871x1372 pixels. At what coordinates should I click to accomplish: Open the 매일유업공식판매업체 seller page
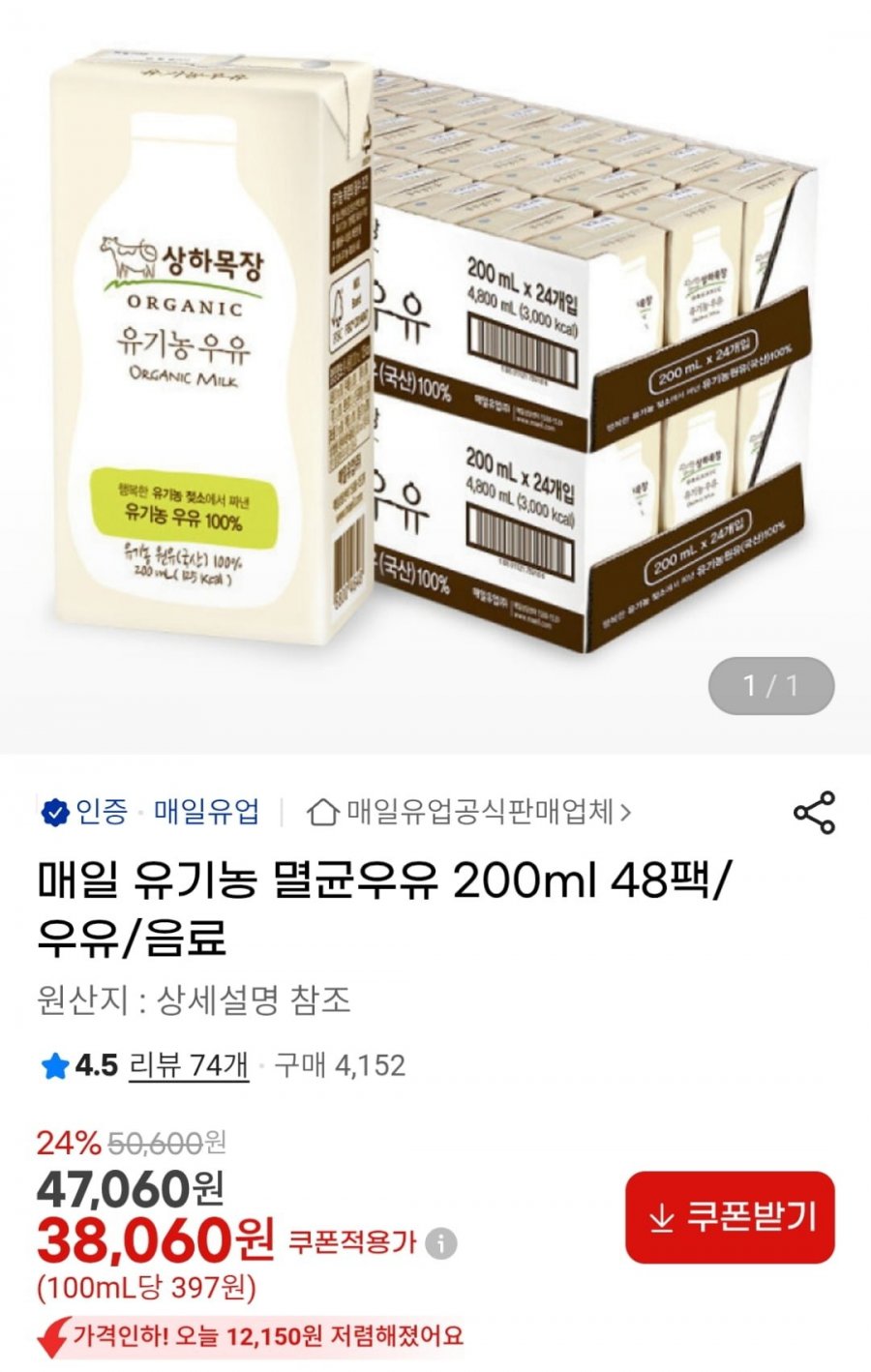[469, 812]
